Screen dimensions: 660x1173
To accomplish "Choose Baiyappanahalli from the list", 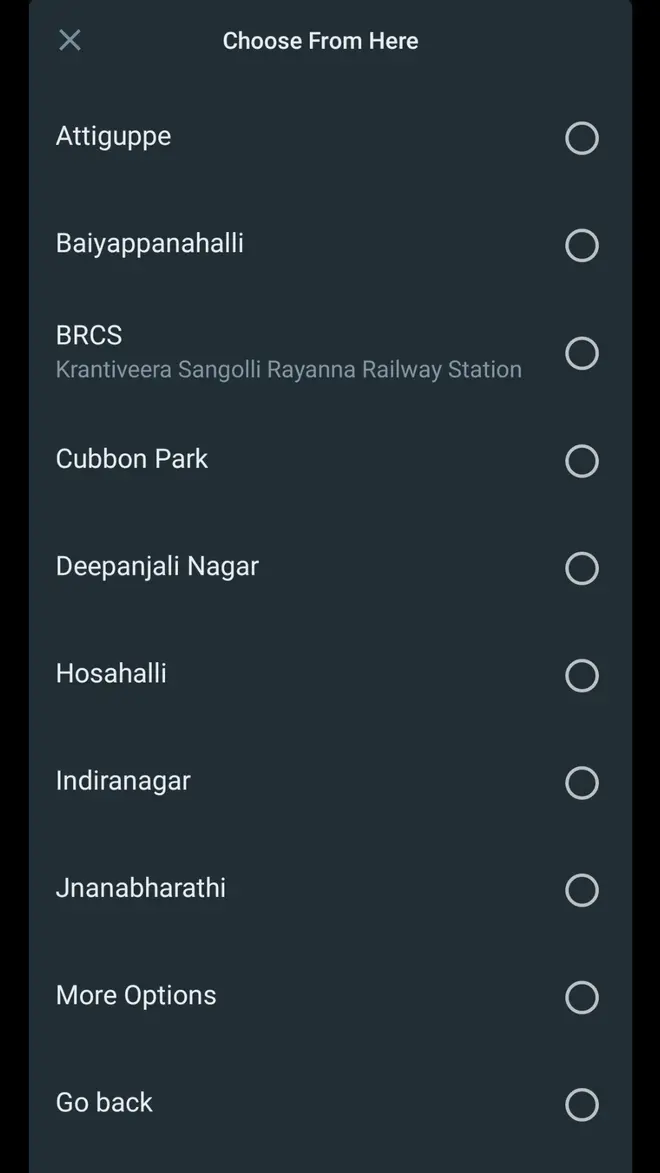I will 330,245.
